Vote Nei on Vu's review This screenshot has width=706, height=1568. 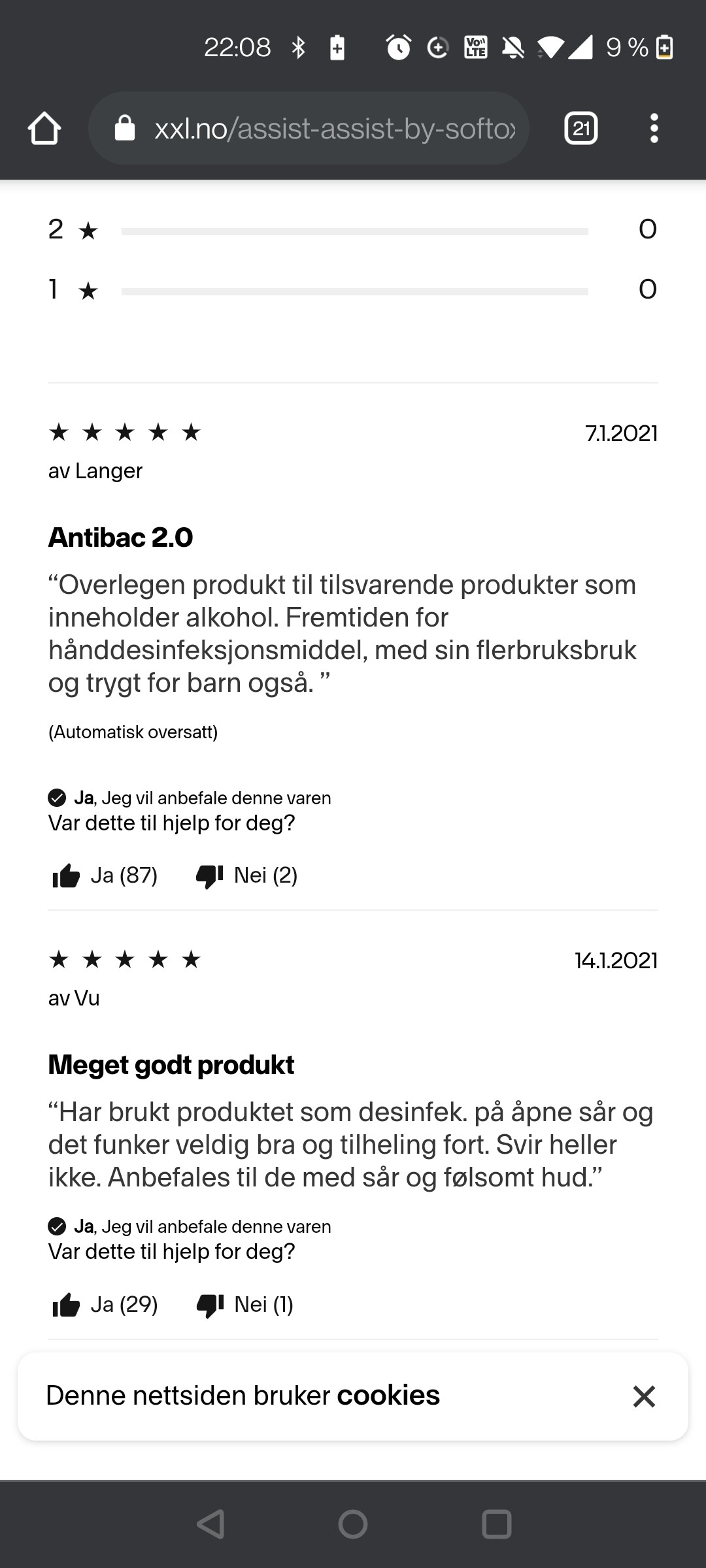(245, 1305)
